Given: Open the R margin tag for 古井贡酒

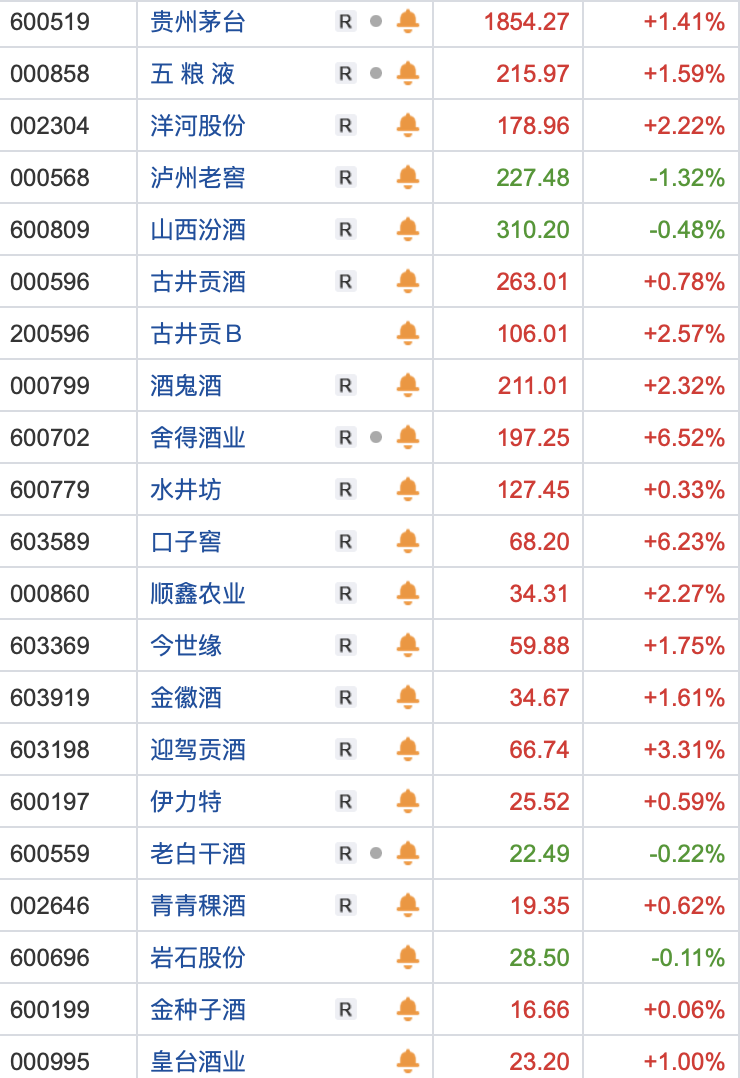Looking at the screenshot, I should pos(345,282).
